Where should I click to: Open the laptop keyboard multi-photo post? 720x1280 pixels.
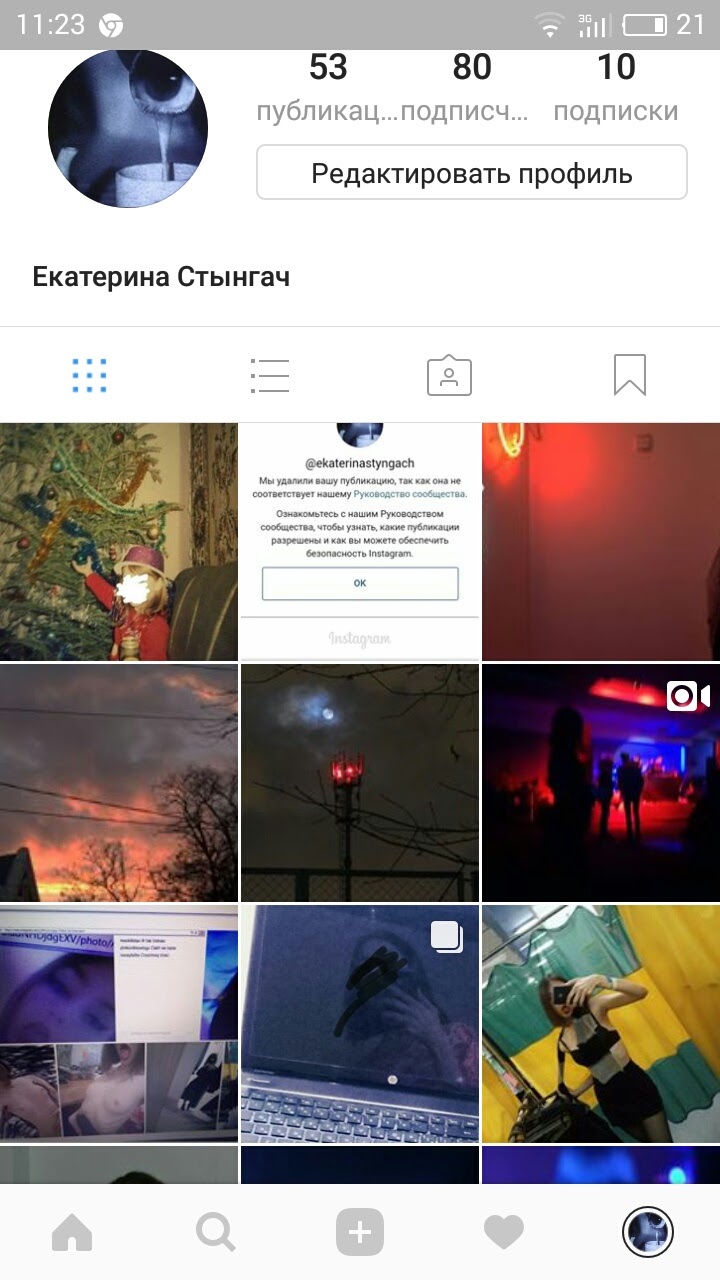coord(360,1023)
